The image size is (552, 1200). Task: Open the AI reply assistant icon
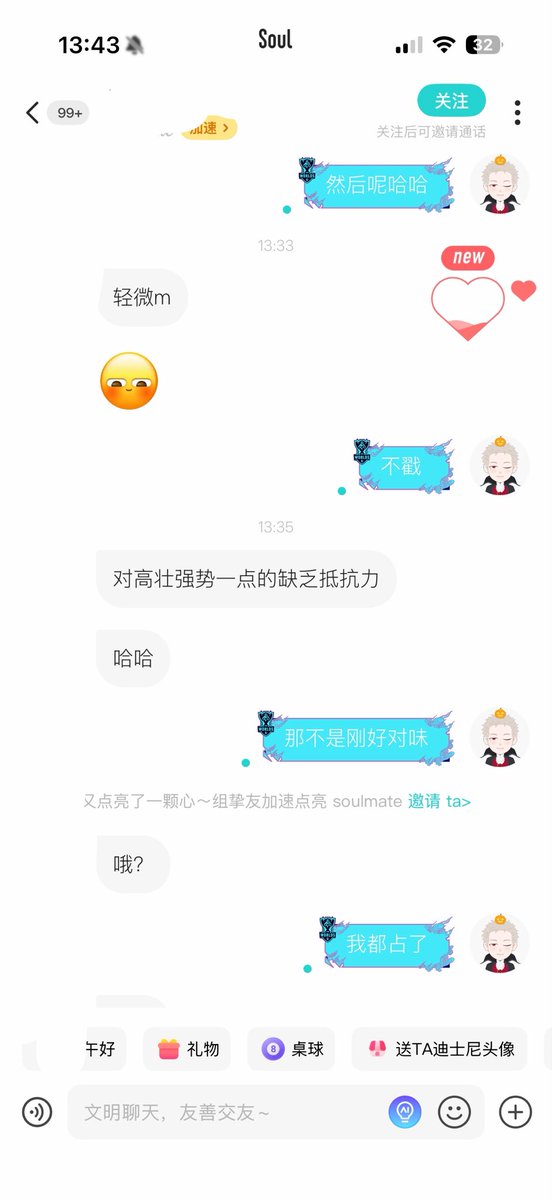coord(405,1112)
